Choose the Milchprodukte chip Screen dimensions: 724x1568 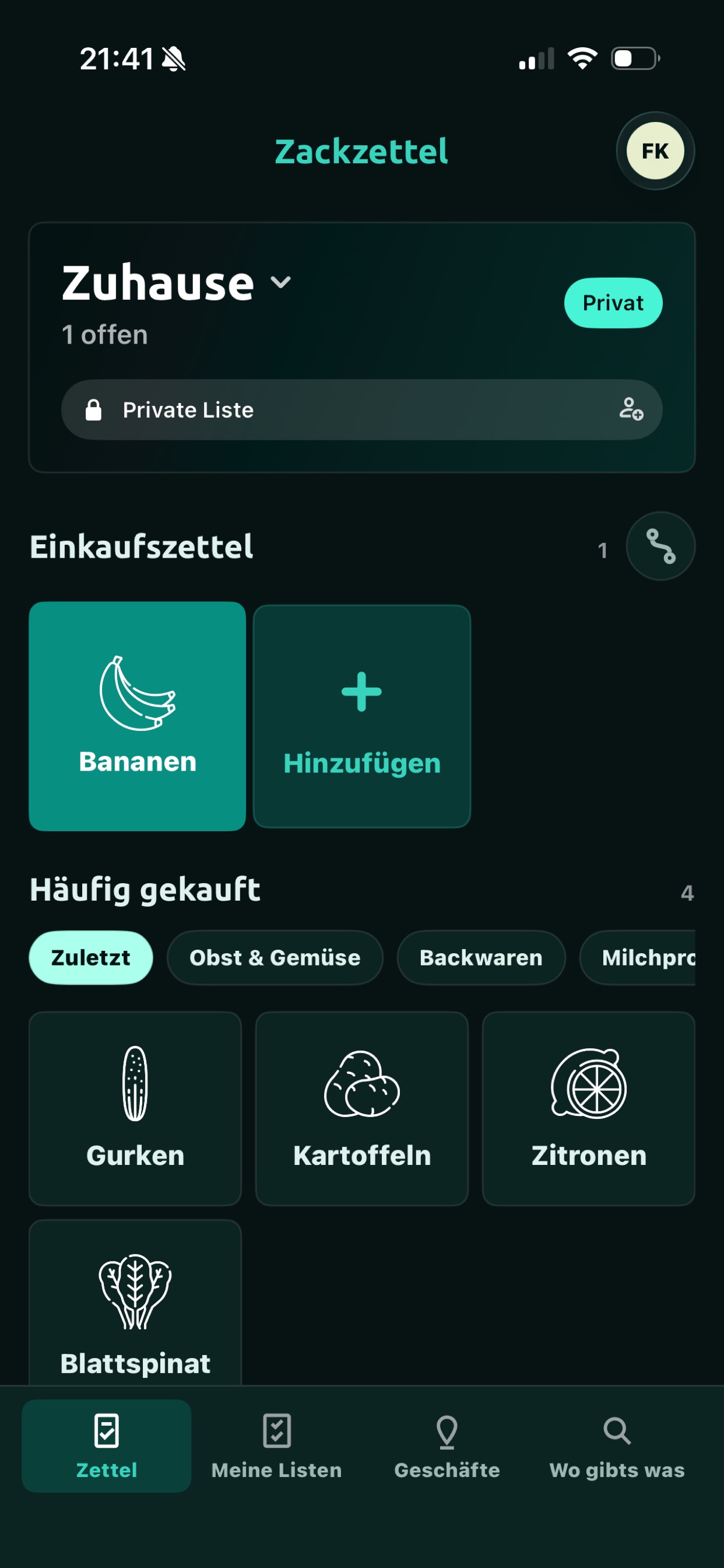tap(638, 957)
